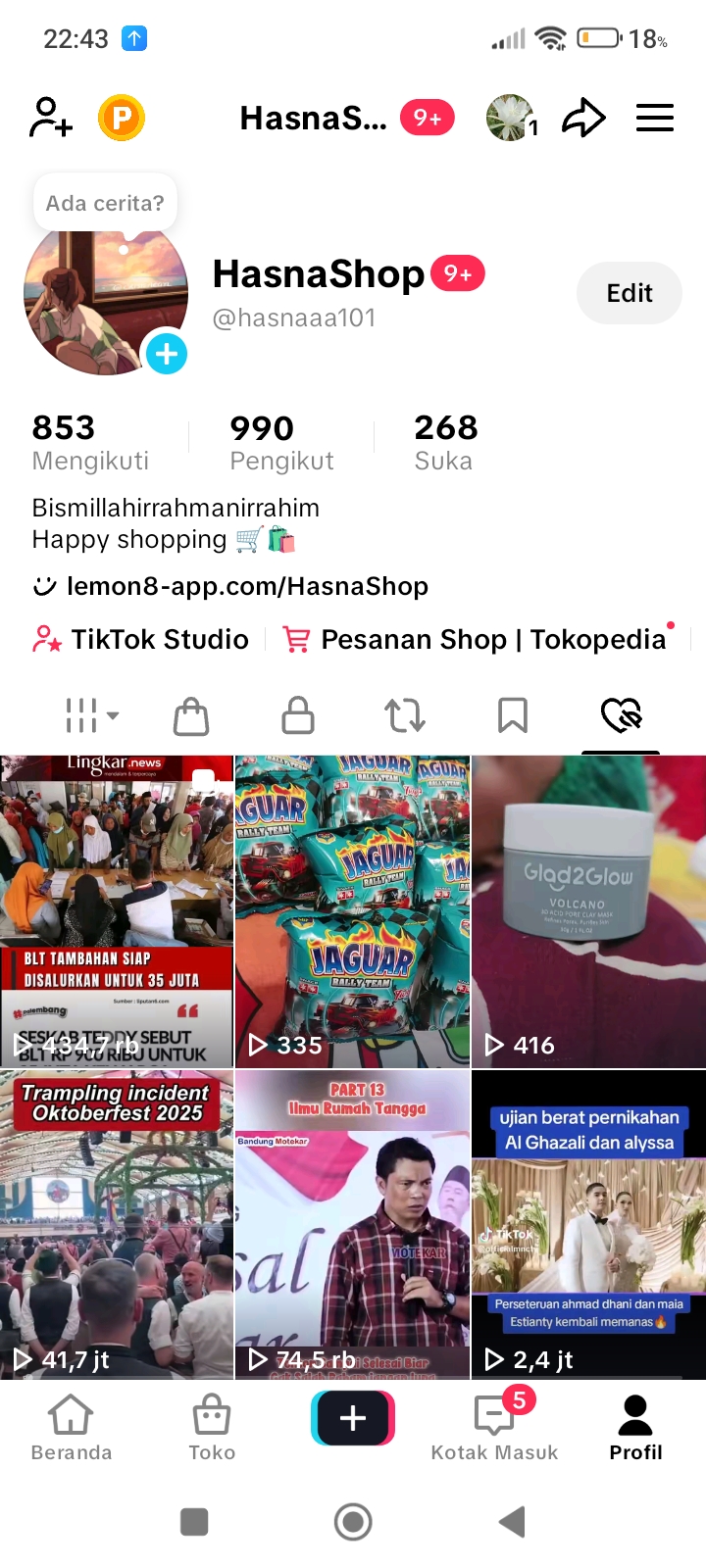Tap the Edit profile button

pyautogui.click(x=629, y=293)
